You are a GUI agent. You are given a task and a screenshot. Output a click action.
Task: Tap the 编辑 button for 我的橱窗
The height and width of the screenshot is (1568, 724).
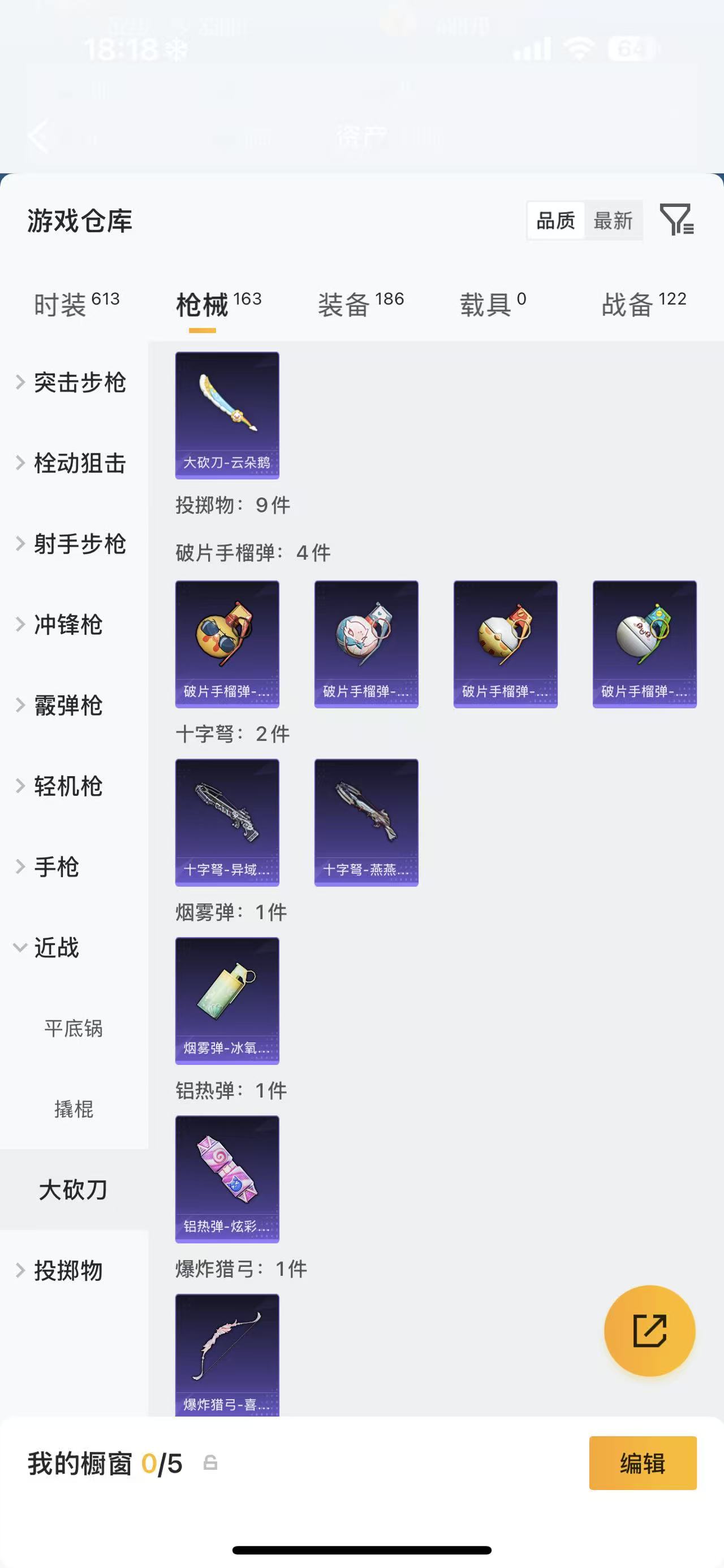coord(643,1463)
